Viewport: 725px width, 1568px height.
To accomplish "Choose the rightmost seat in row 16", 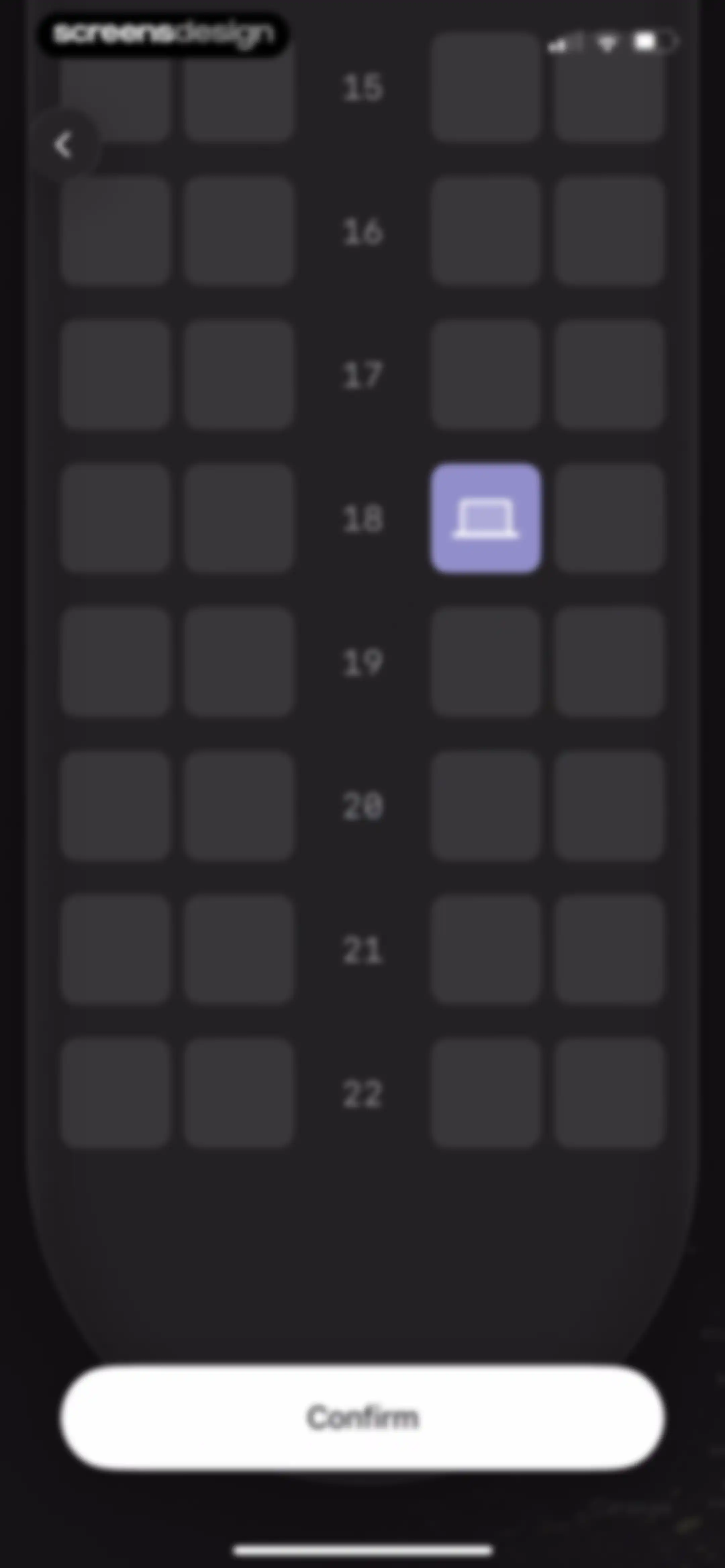I will click(609, 231).
